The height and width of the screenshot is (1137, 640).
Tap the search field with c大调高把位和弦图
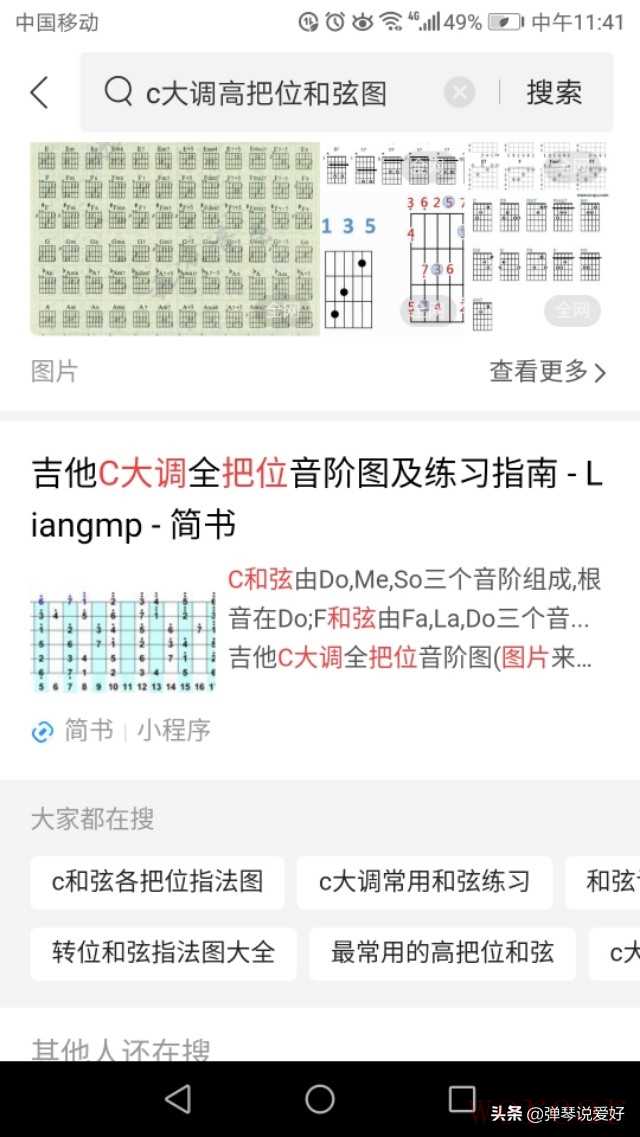coord(270,93)
